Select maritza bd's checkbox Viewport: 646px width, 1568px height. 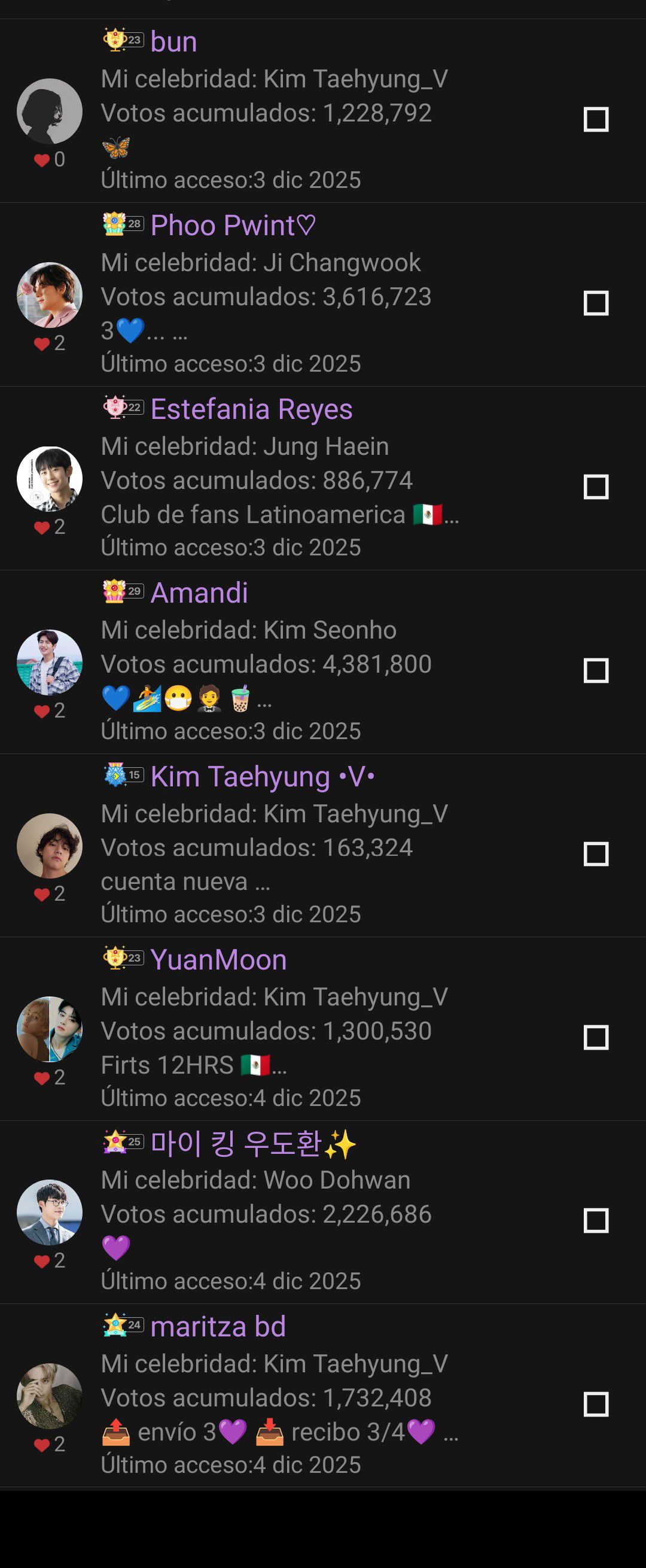point(596,1404)
